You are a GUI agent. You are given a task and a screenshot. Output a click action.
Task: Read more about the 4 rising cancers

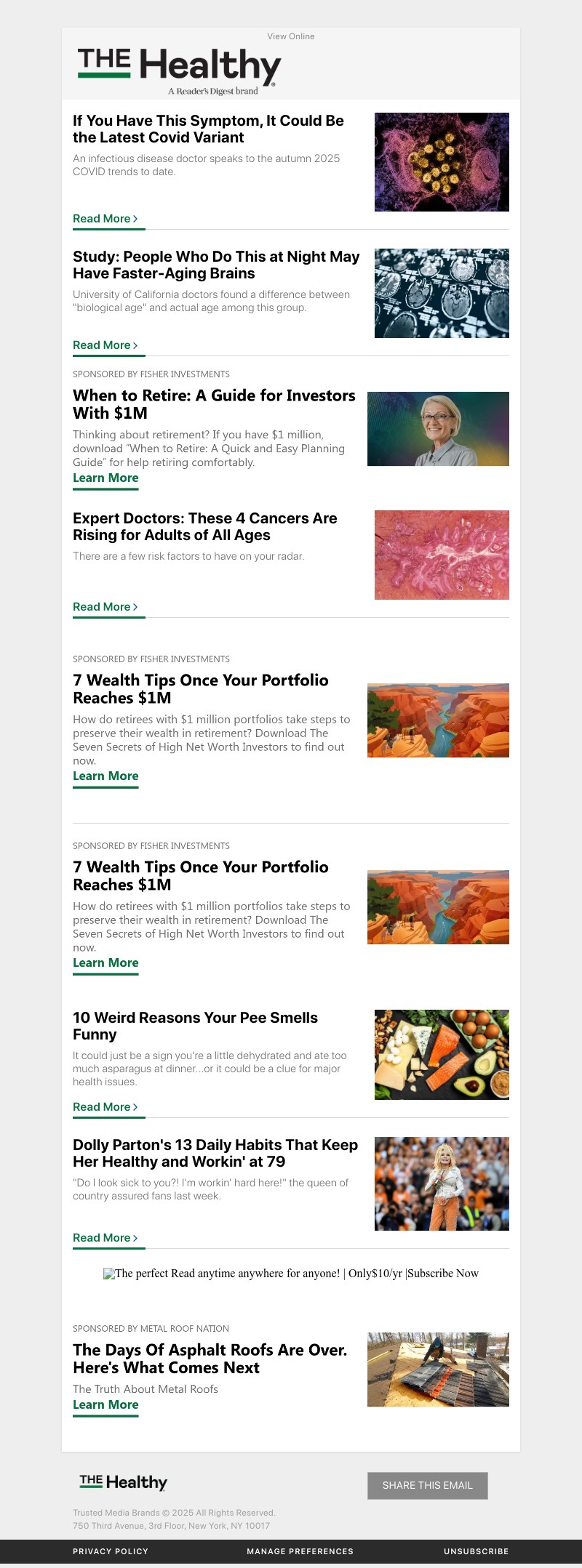coord(105,607)
